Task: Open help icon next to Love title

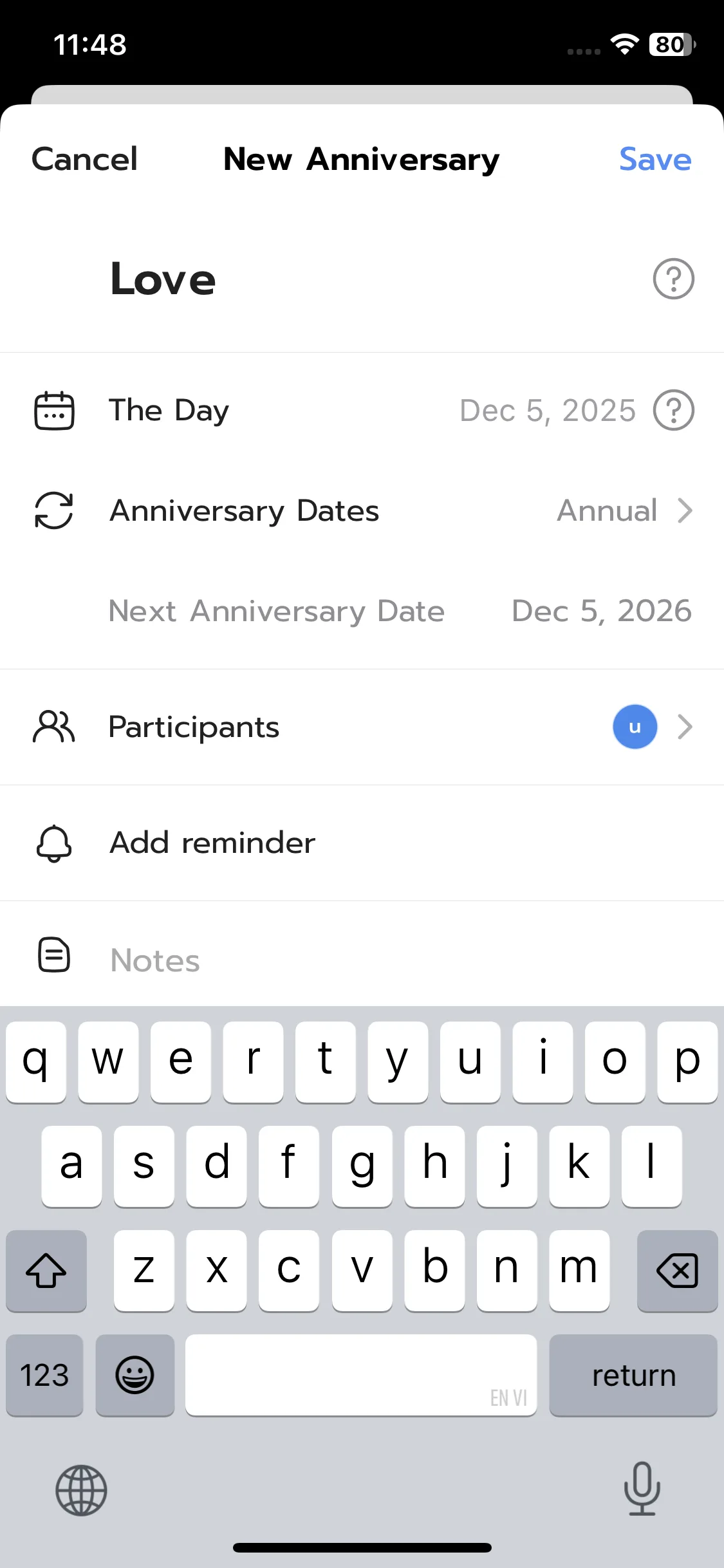Action: [673, 279]
